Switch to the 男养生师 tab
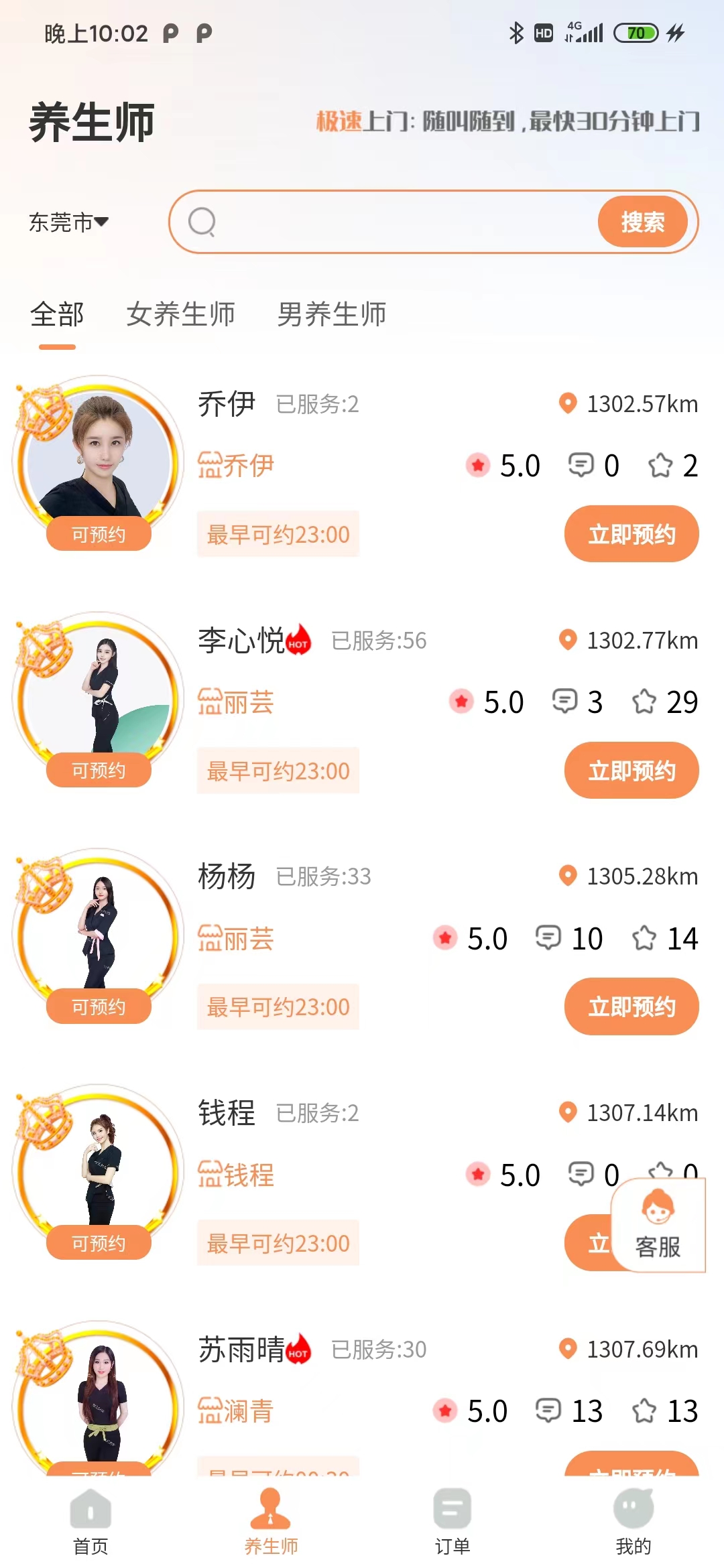 tap(332, 314)
